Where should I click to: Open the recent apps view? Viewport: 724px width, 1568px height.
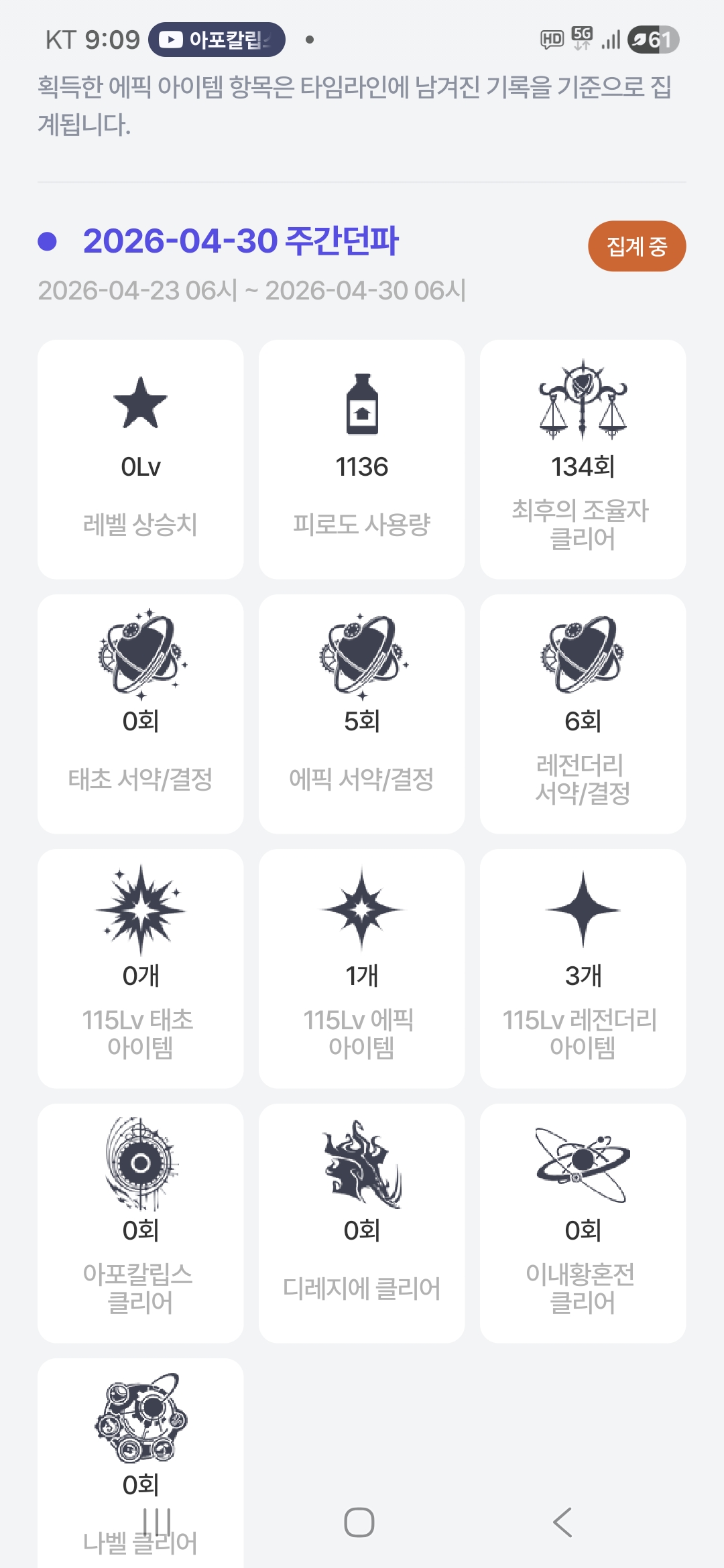point(157,1522)
